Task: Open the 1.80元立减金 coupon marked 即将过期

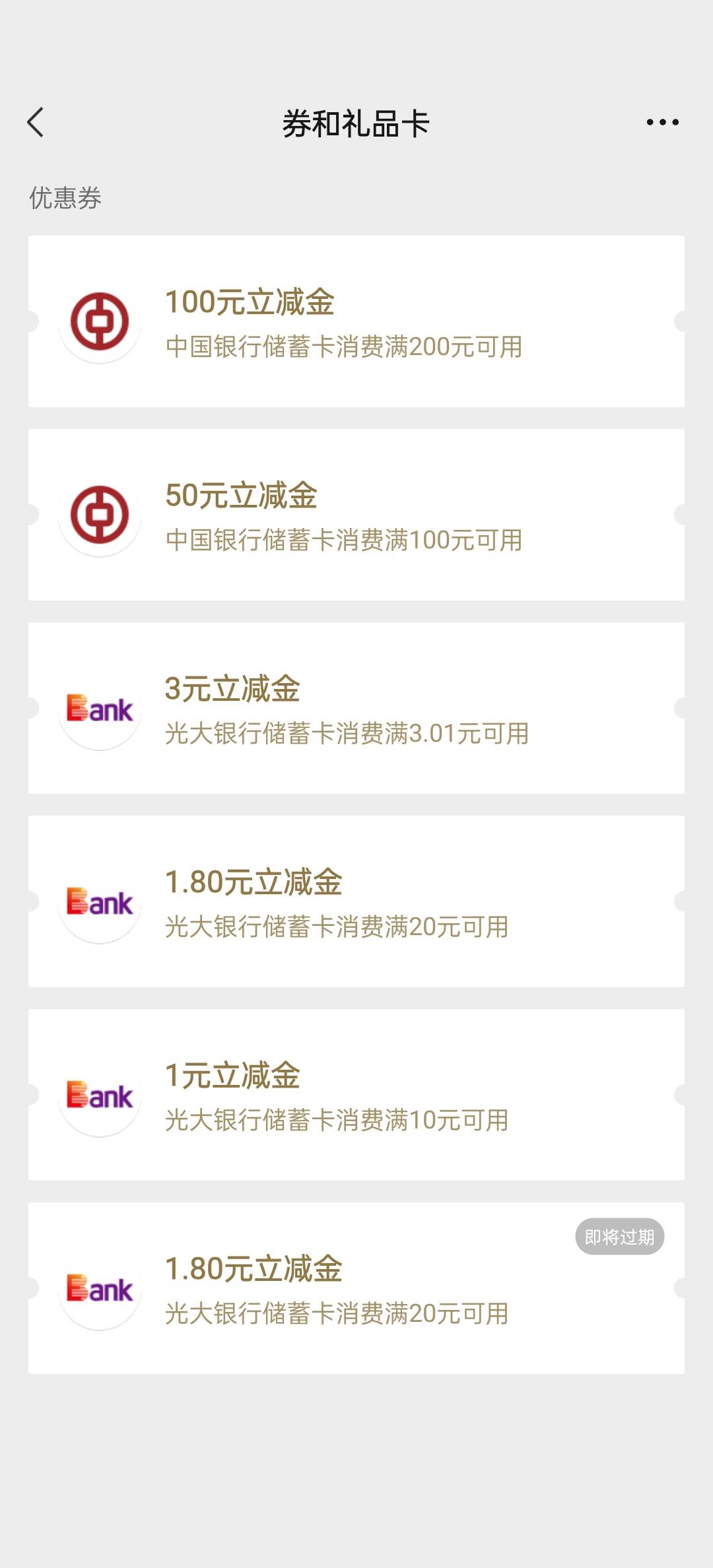Action: [356, 1288]
